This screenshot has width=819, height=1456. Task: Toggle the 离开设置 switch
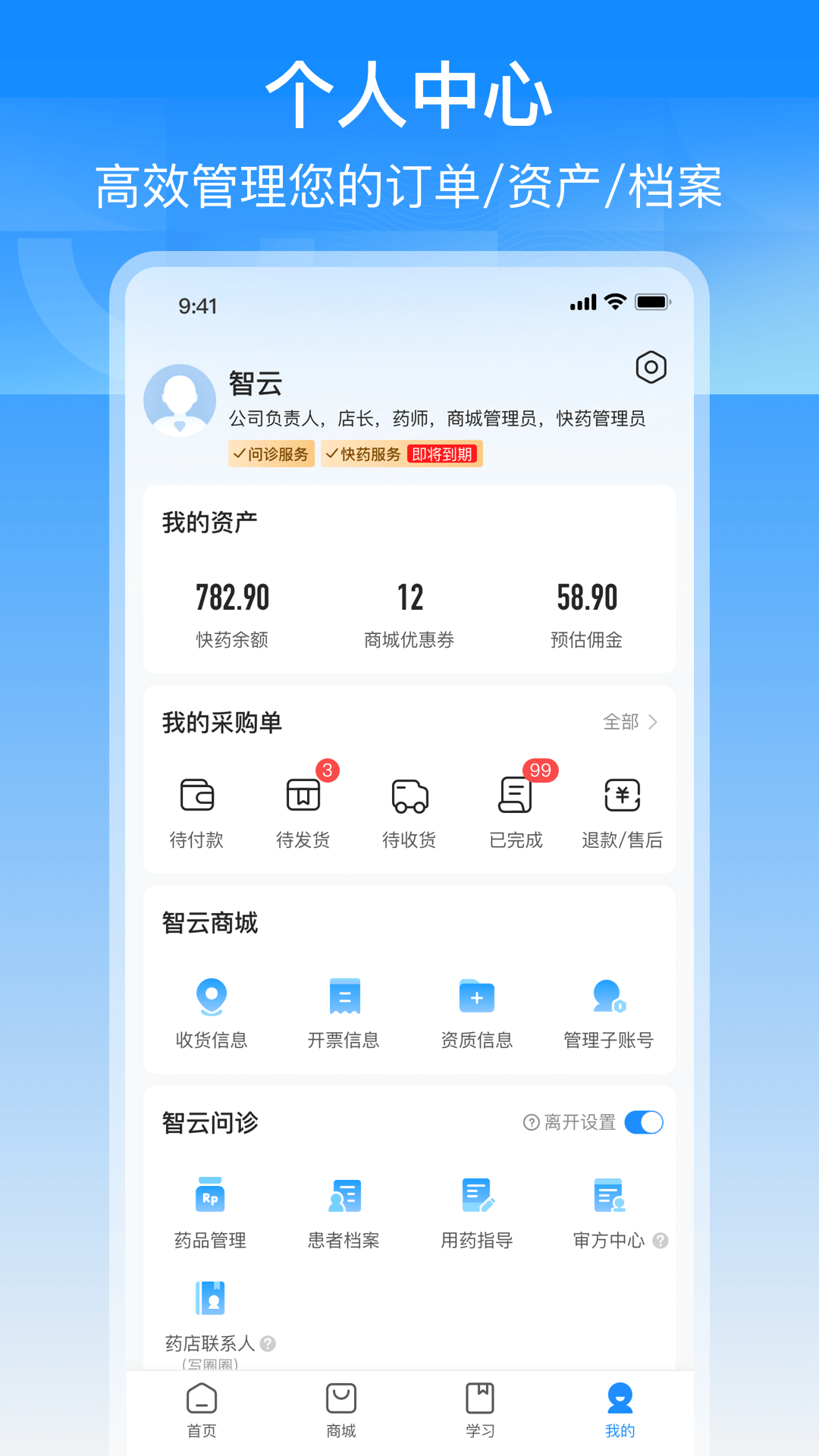click(x=644, y=1122)
